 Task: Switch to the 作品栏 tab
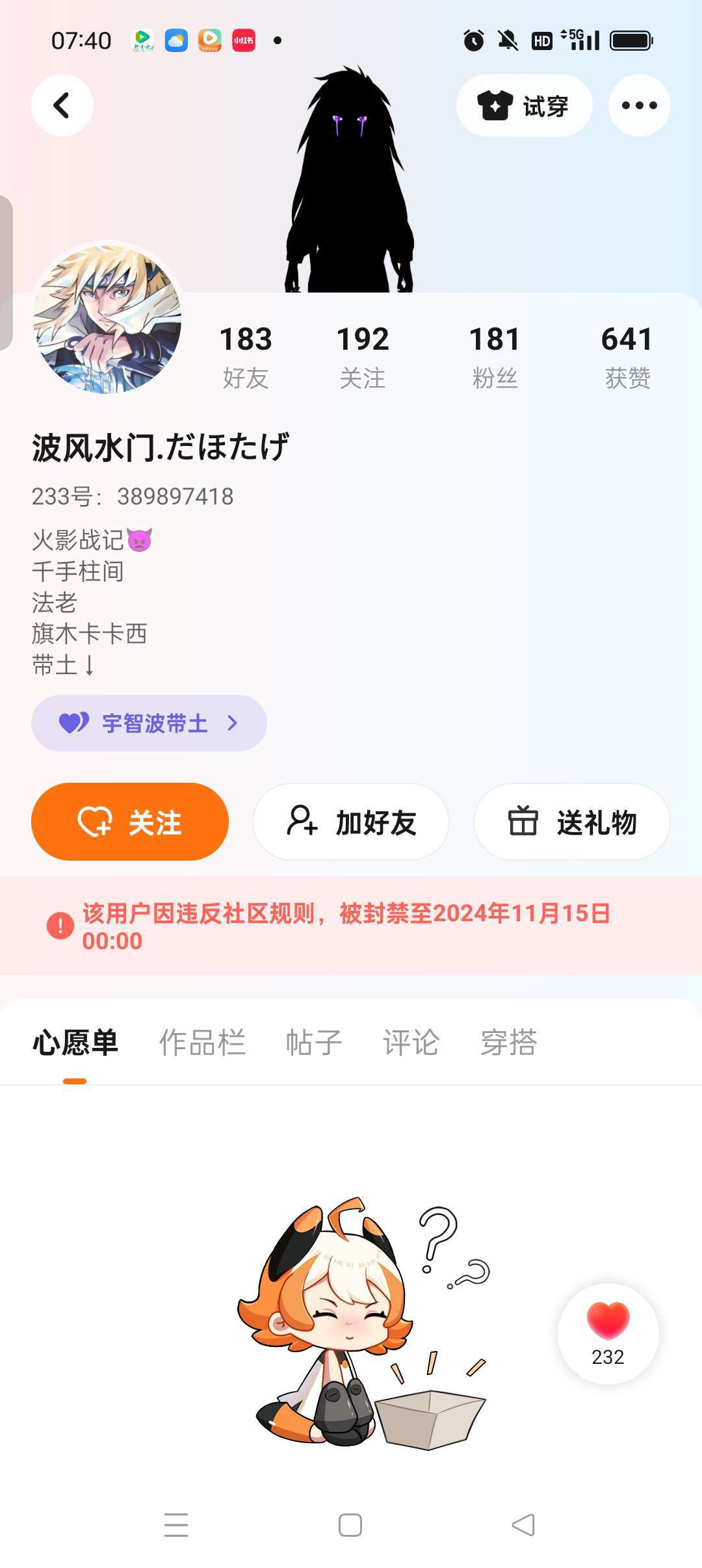coord(202,1043)
